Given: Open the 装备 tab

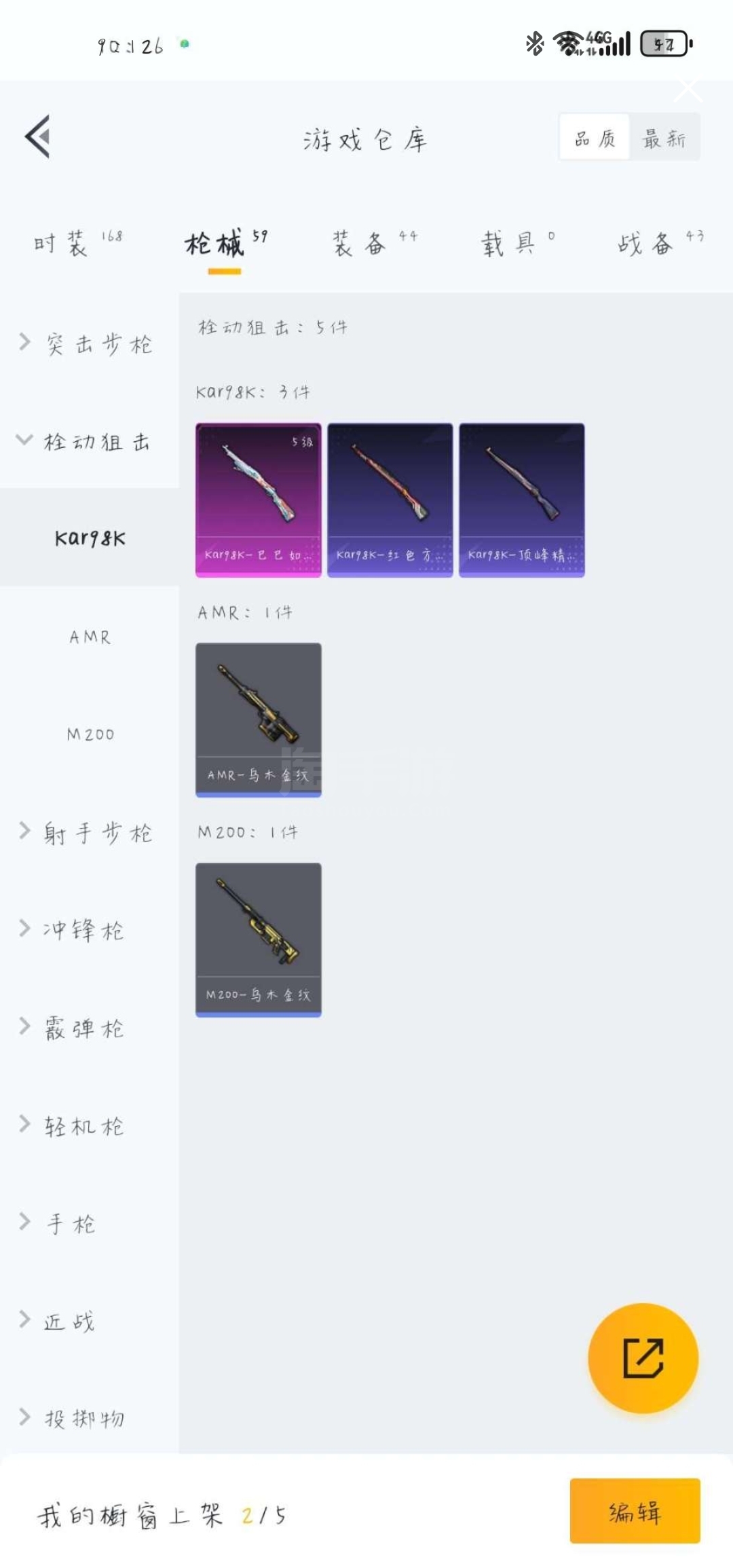Looking at the screenshot, I should pos(374,242).
